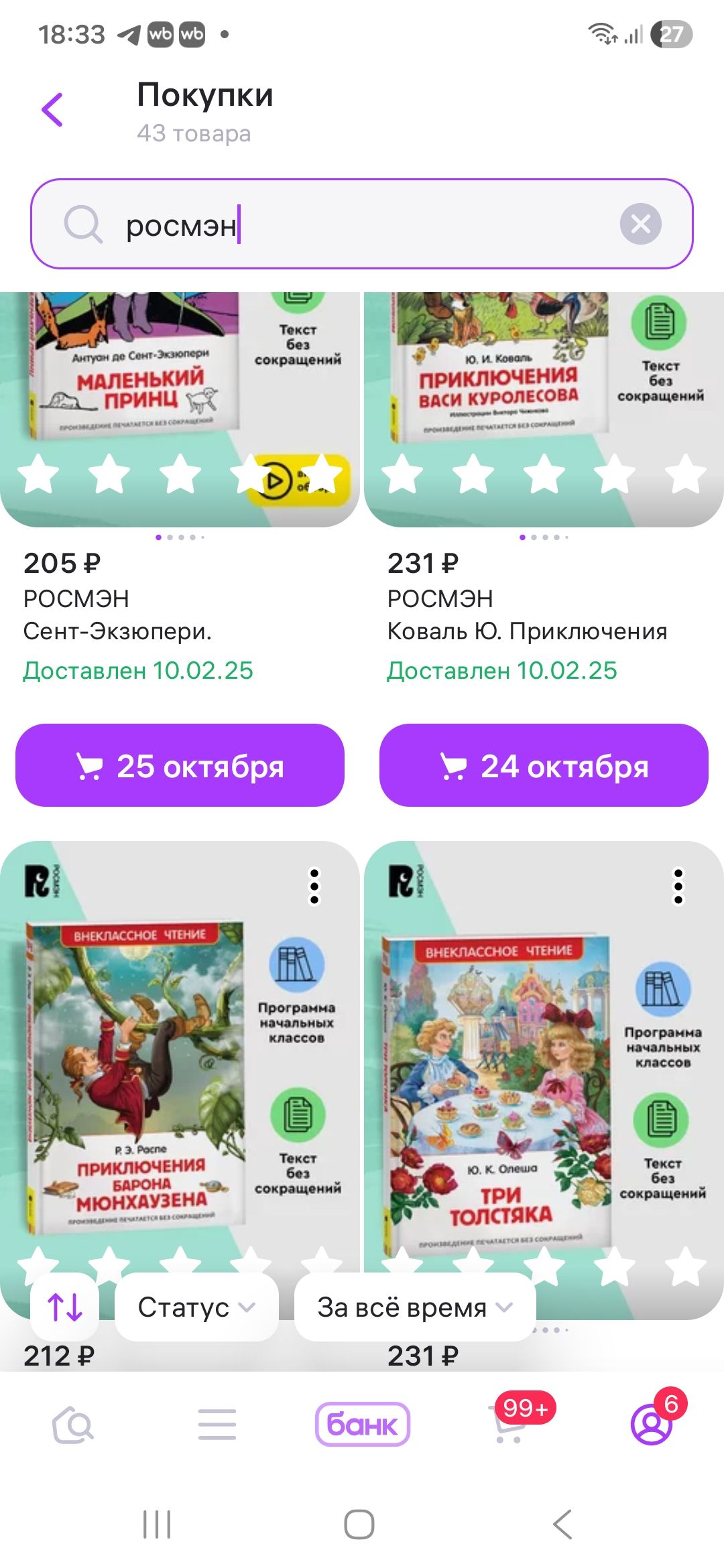Image resolution: width=724 pixels, height=1568 pixels.
Task: Open the catalog menu tab
Action: 217,1425
